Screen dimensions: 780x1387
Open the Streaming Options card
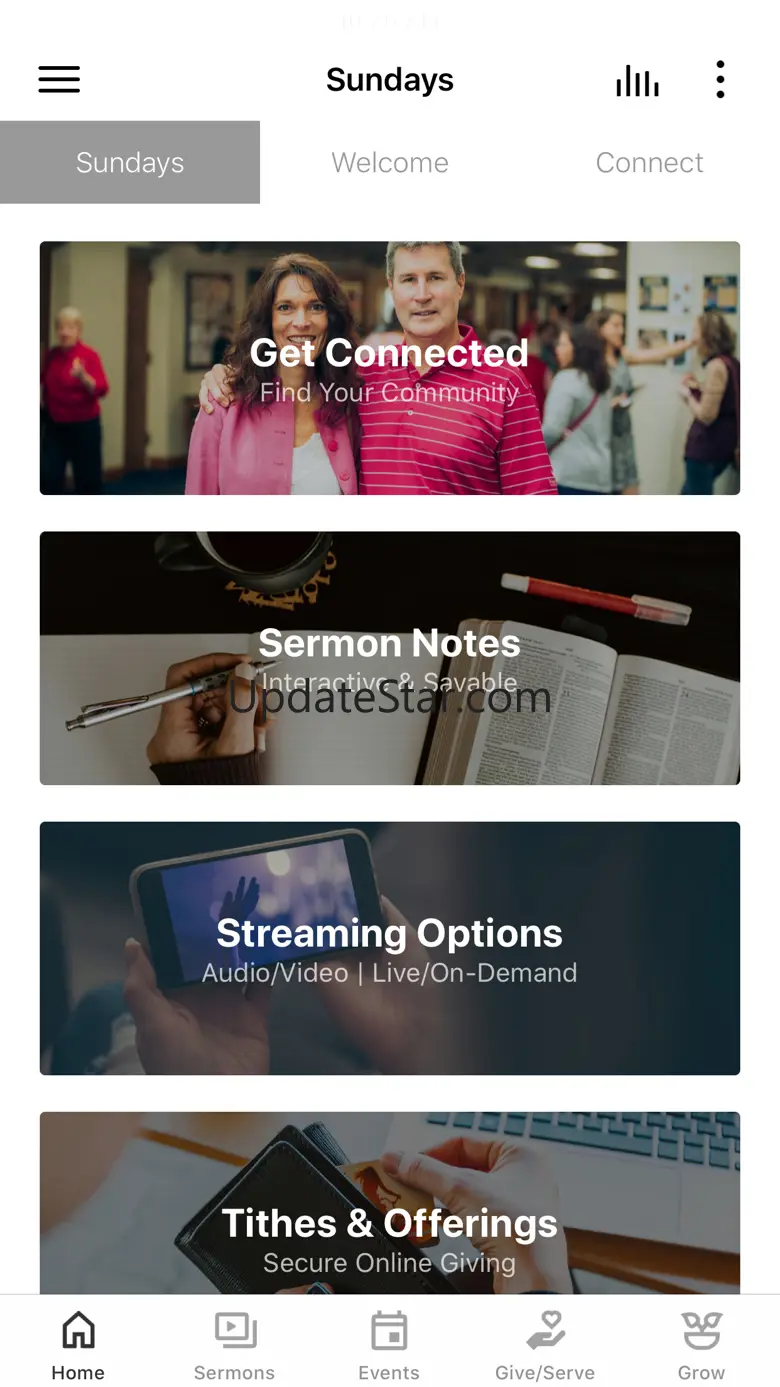click(x=390, y=948)
